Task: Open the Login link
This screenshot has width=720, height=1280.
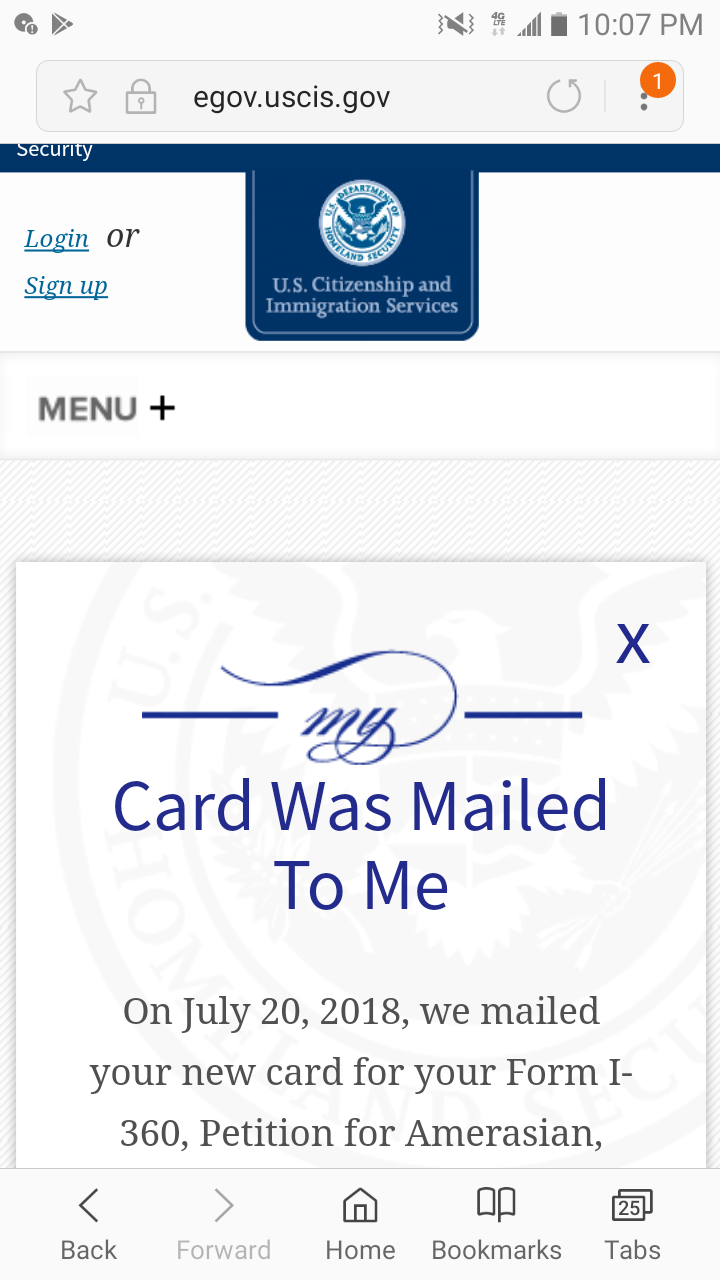Action: pyautogui.click(x=57, y=239)
